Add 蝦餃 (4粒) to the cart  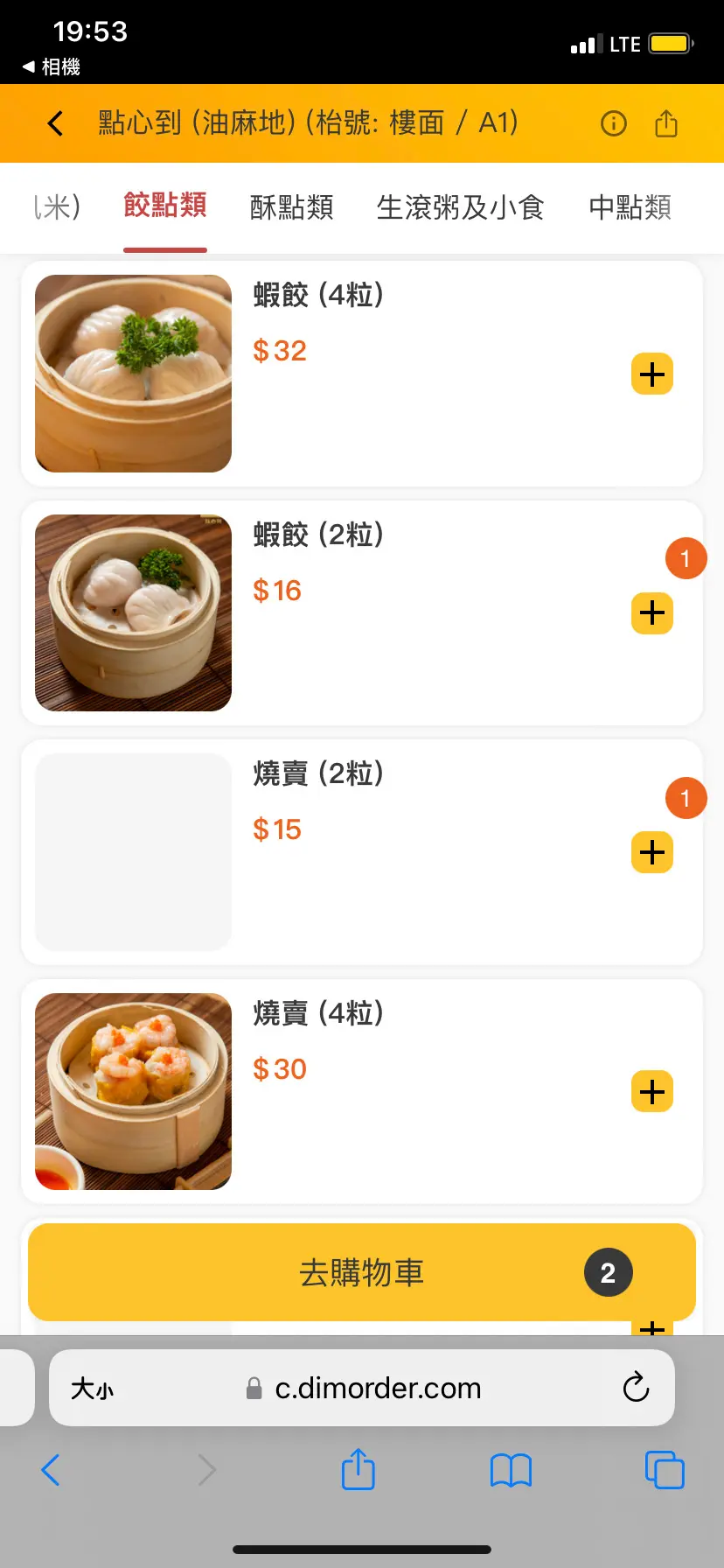click(x=652, y=374)
